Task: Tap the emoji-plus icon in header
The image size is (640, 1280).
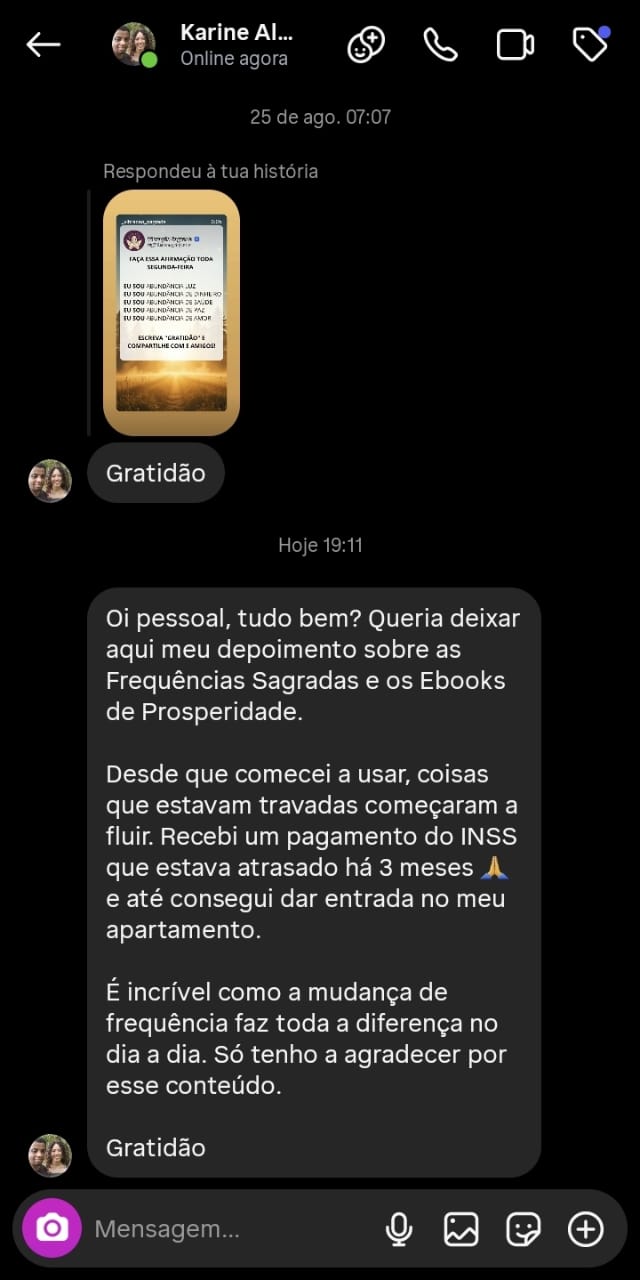Action: [x=366, y=45]
